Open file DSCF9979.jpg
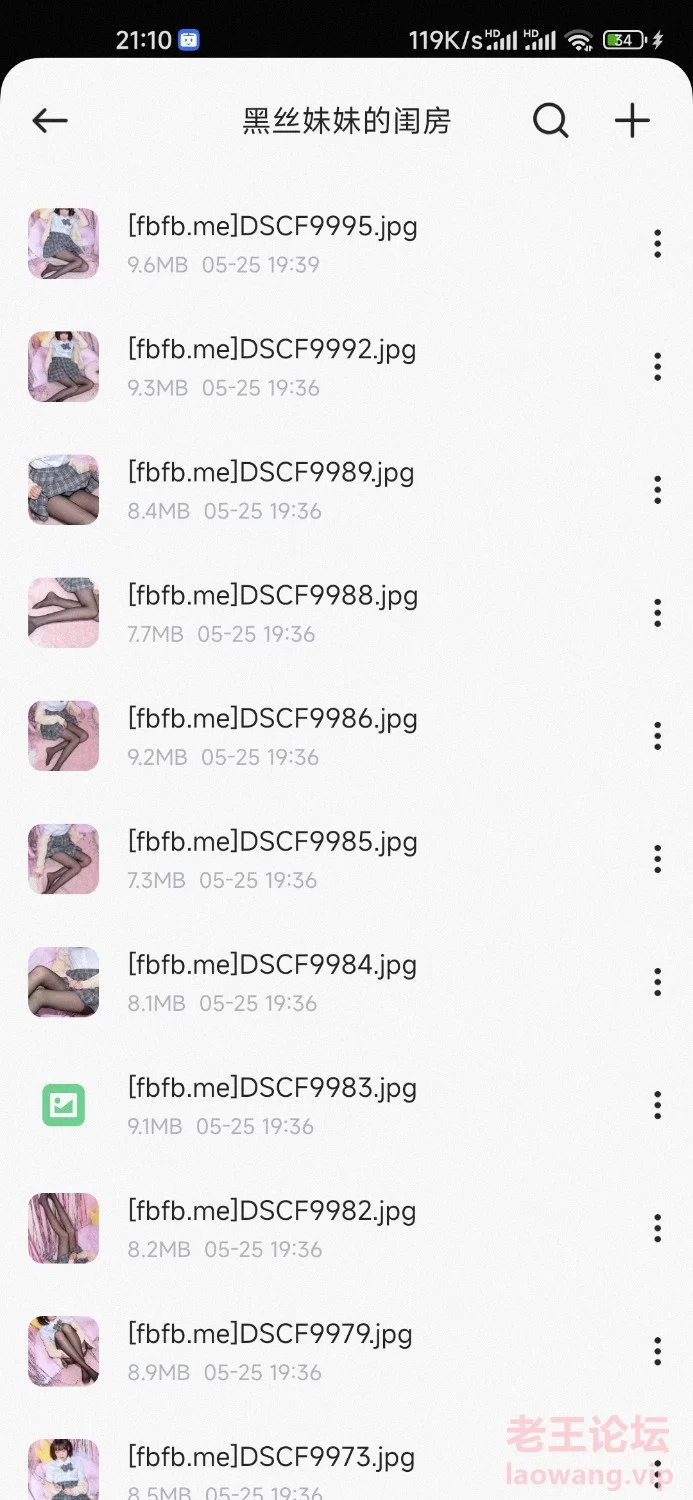The height and width of the screenshot is (1500, 693). (x=272, y=1334)
